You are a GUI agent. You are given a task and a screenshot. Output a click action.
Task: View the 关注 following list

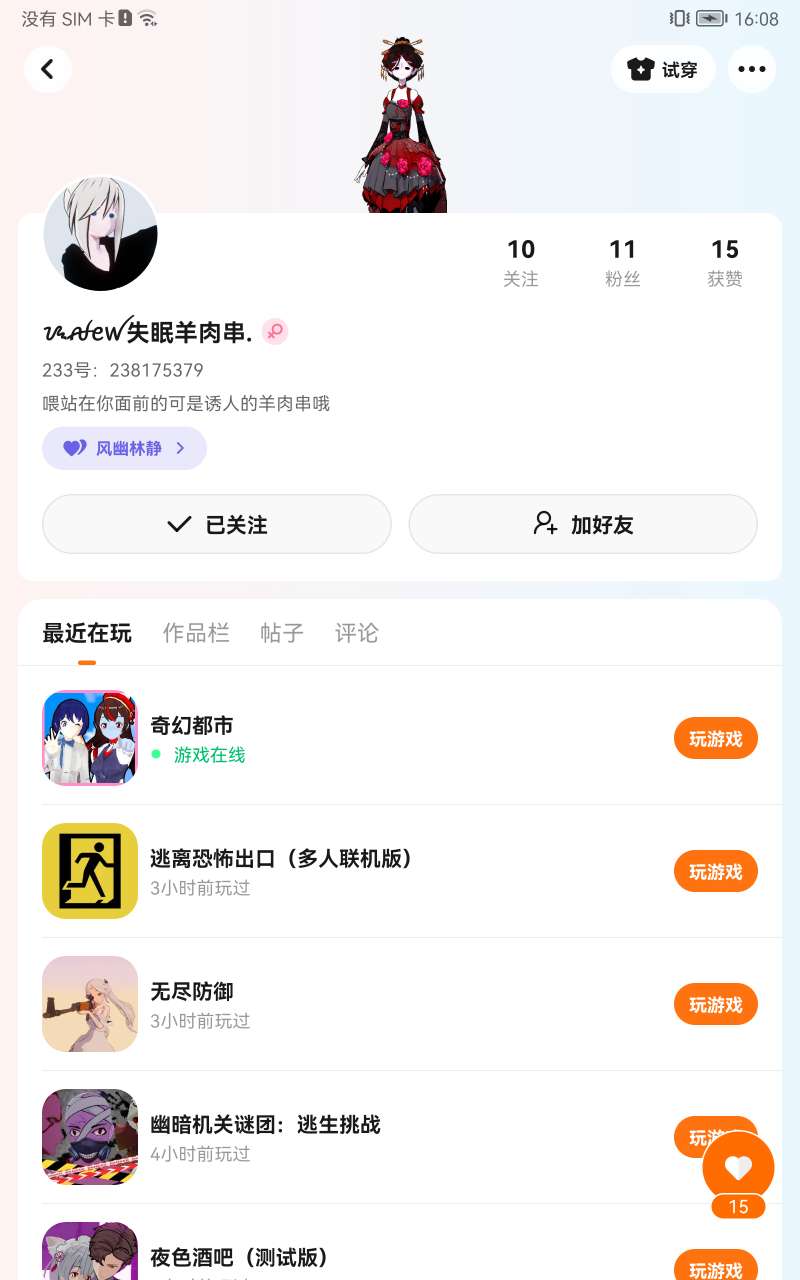tap(520, 262)
